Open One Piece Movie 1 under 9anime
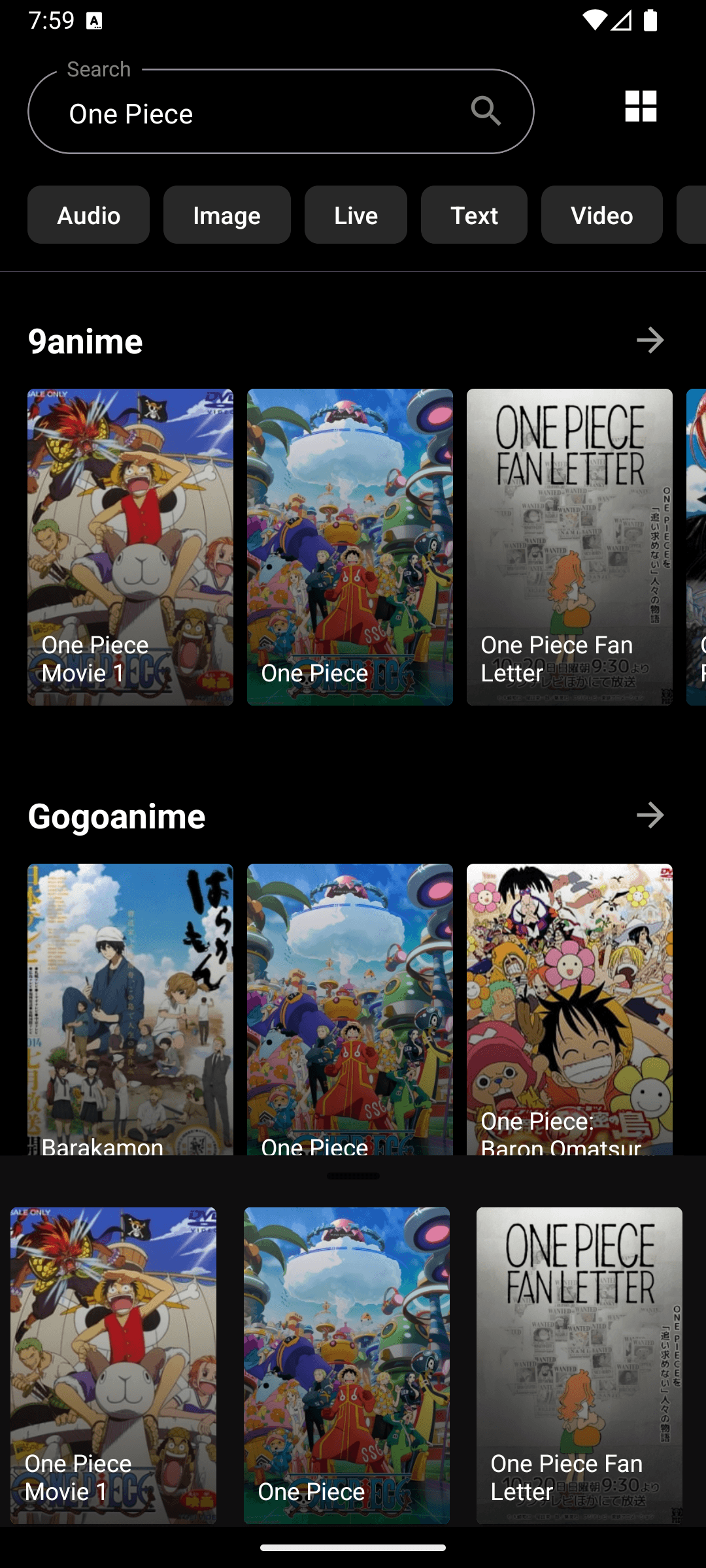The width and height of the screenshot is (706, 1568). tap(130, 547)
